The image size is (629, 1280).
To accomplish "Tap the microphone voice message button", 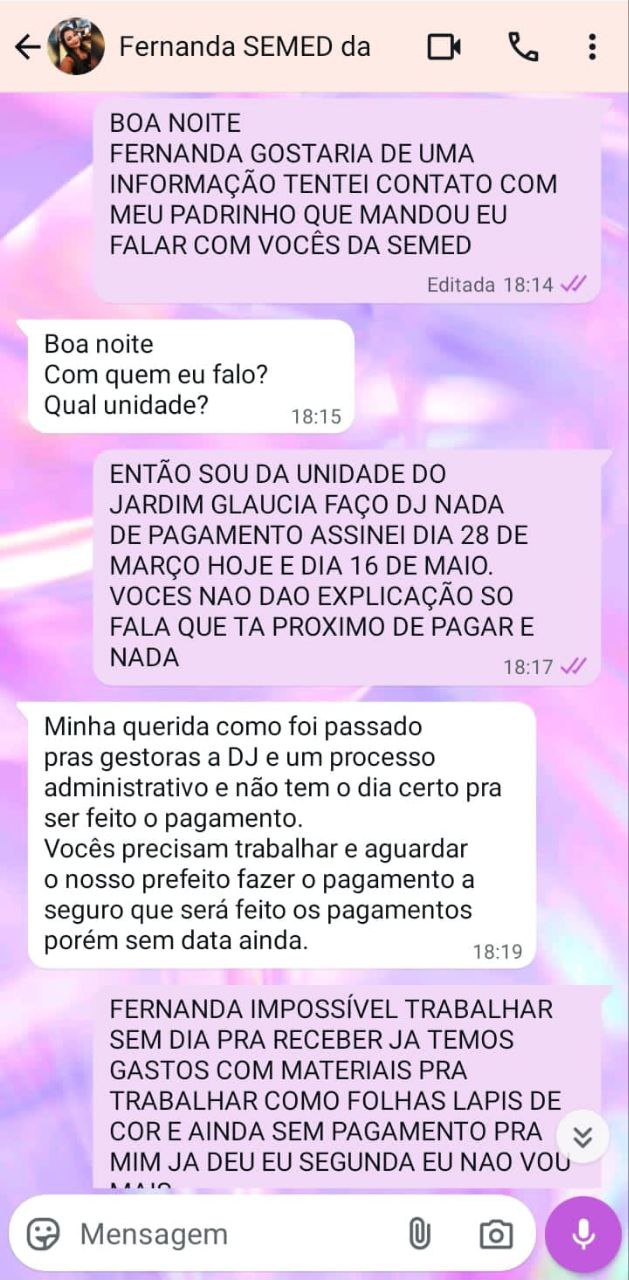I will (x=583, y=1234).
